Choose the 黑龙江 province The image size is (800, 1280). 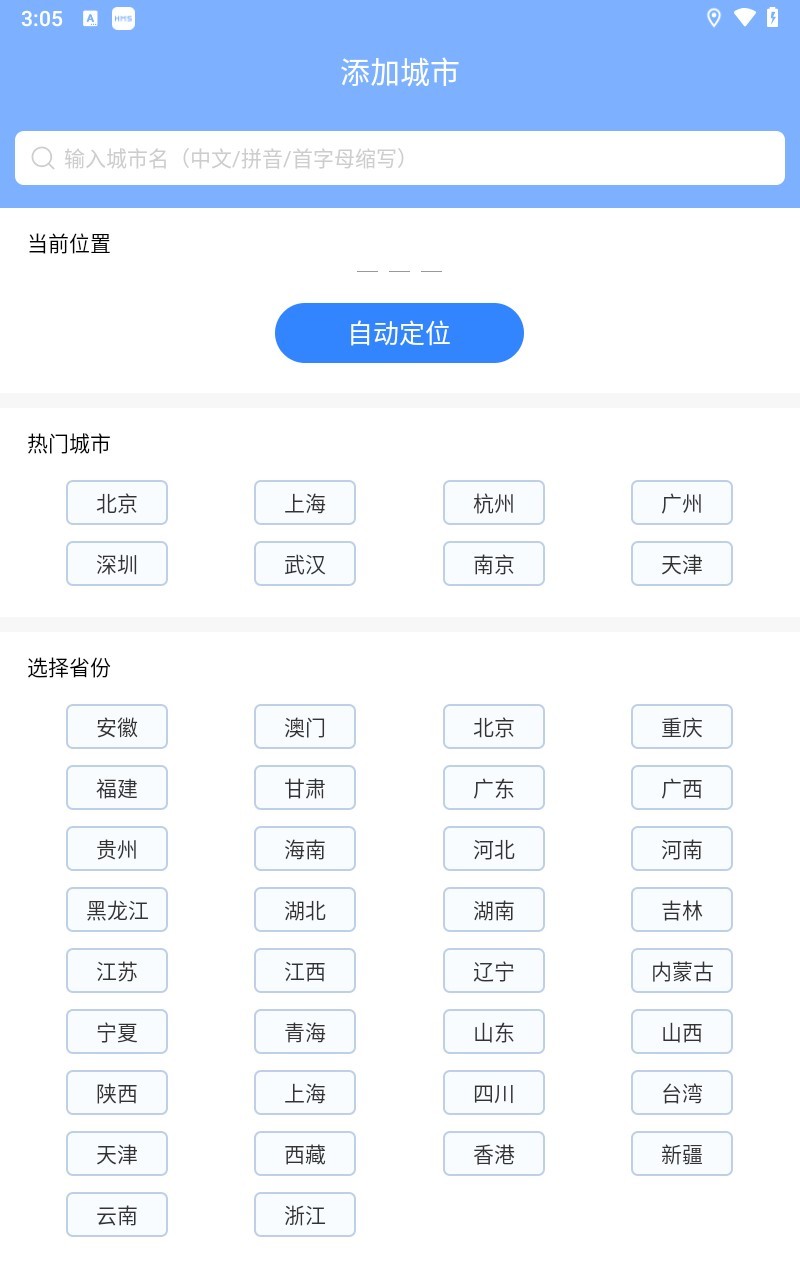click(117, 910)
